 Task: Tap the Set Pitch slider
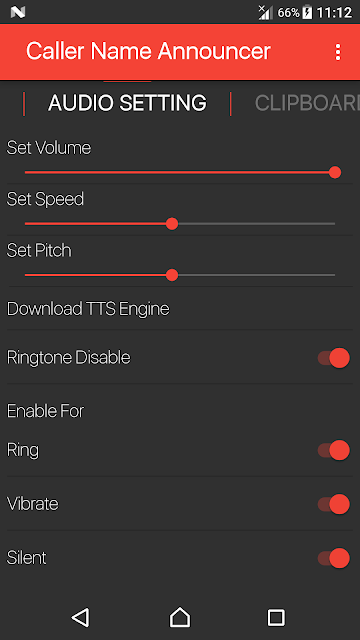(x=180, y=275)
